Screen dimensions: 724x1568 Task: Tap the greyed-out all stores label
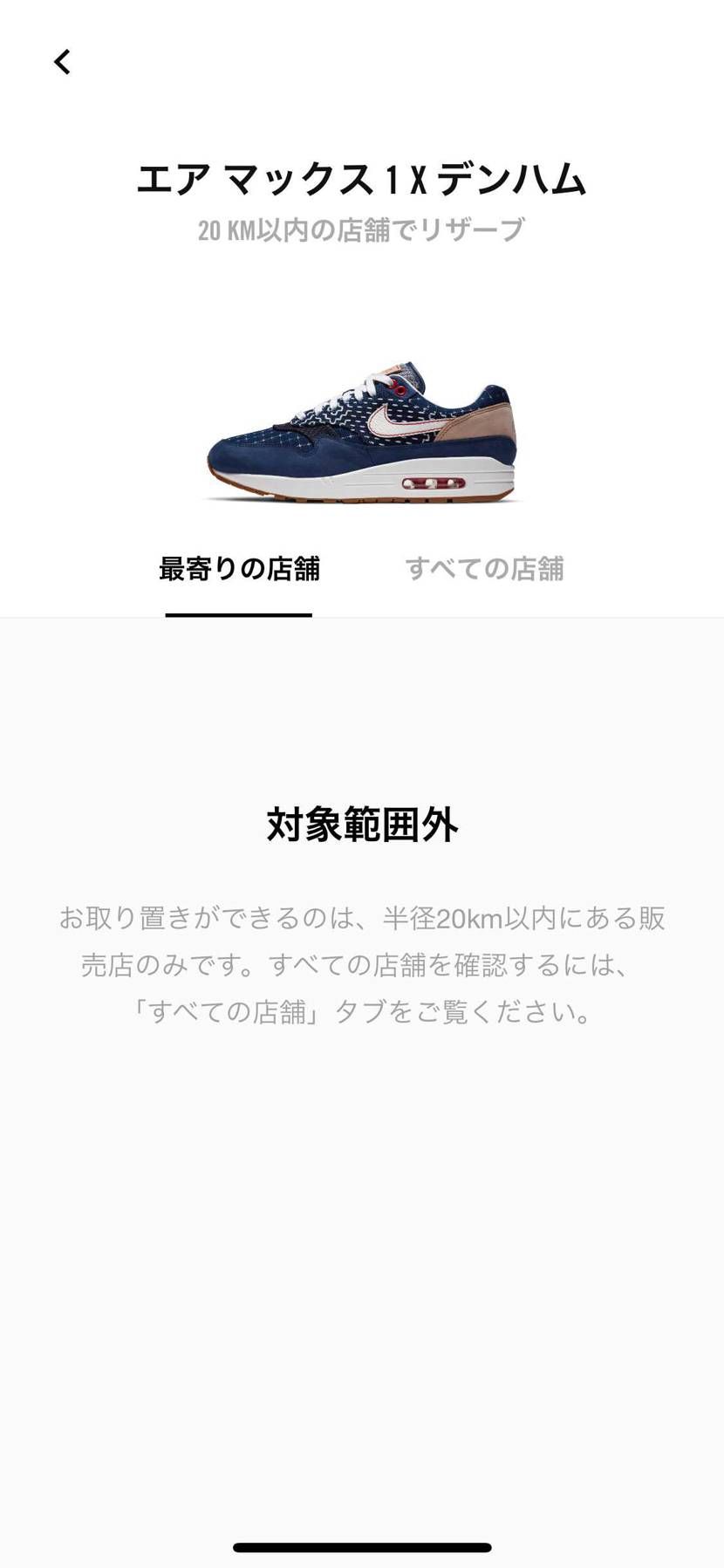(486, 569)
